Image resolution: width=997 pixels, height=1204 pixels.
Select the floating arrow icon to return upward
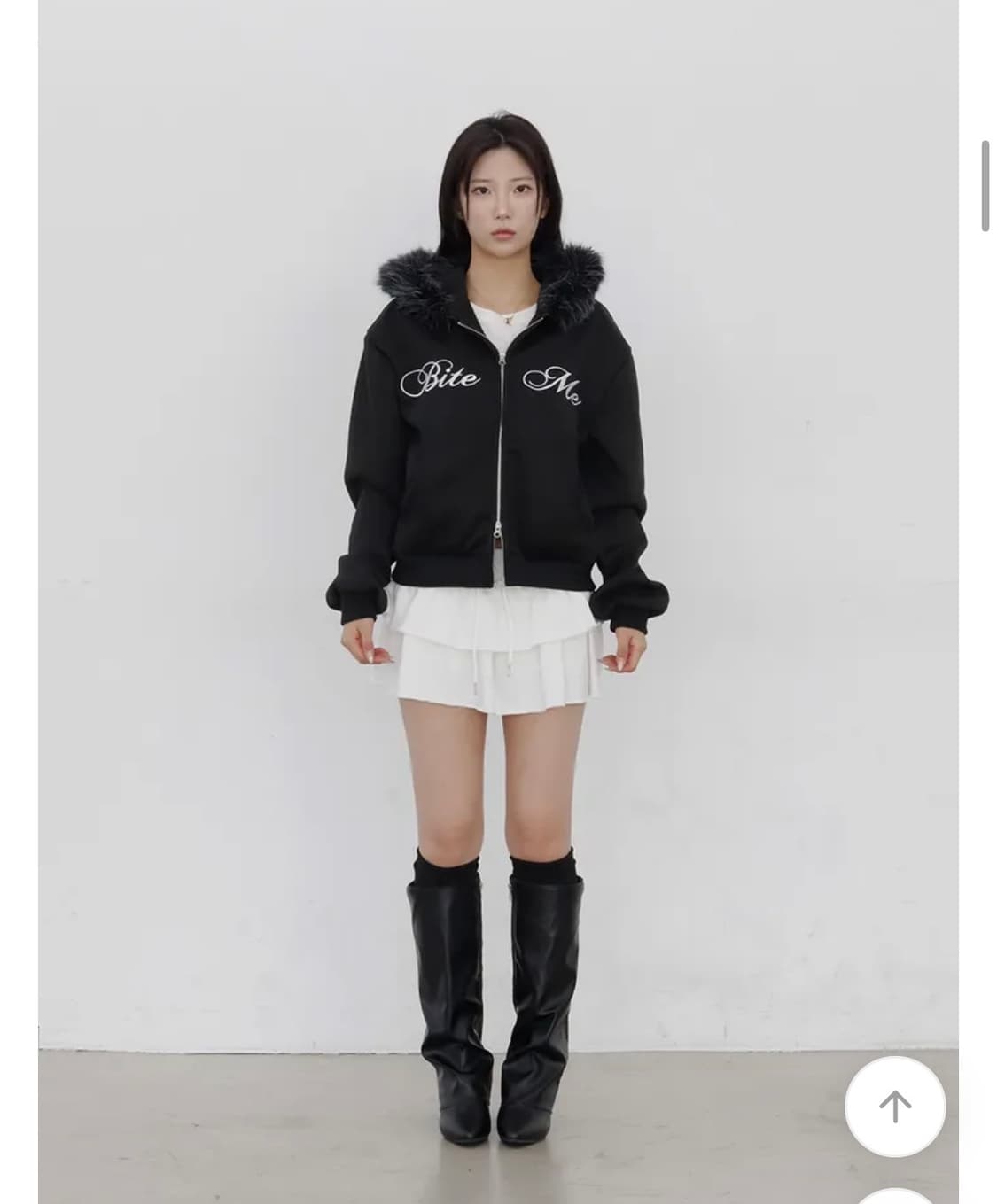click(x=892, y=1106)
